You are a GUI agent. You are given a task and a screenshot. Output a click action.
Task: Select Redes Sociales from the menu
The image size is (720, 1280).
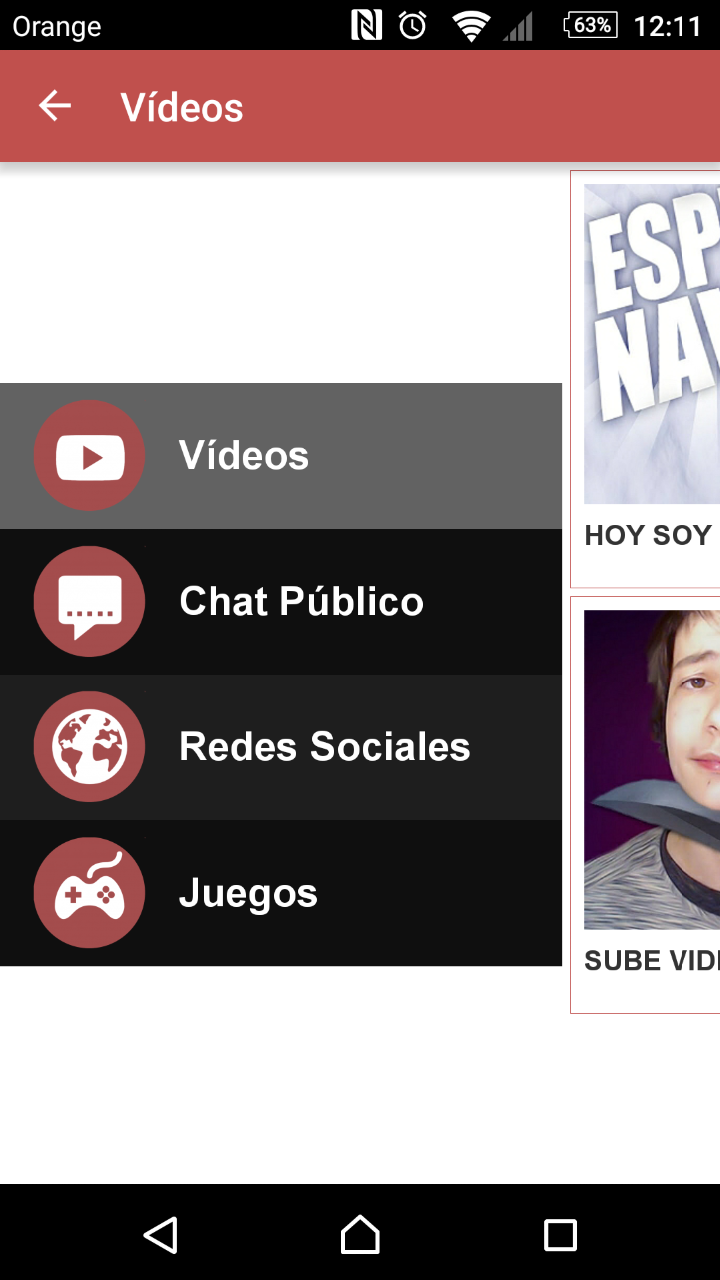(x=280, y=747)
